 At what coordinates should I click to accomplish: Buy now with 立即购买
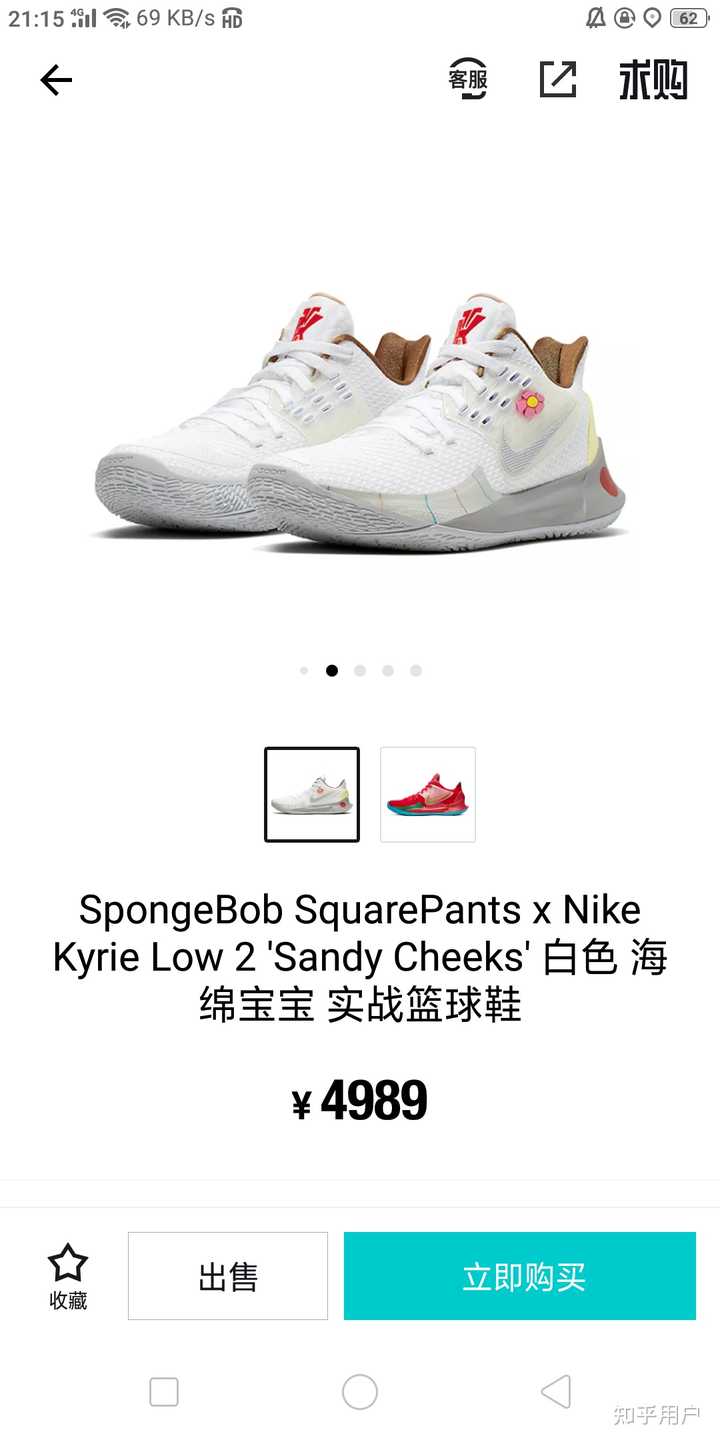tap(520, 1276)
